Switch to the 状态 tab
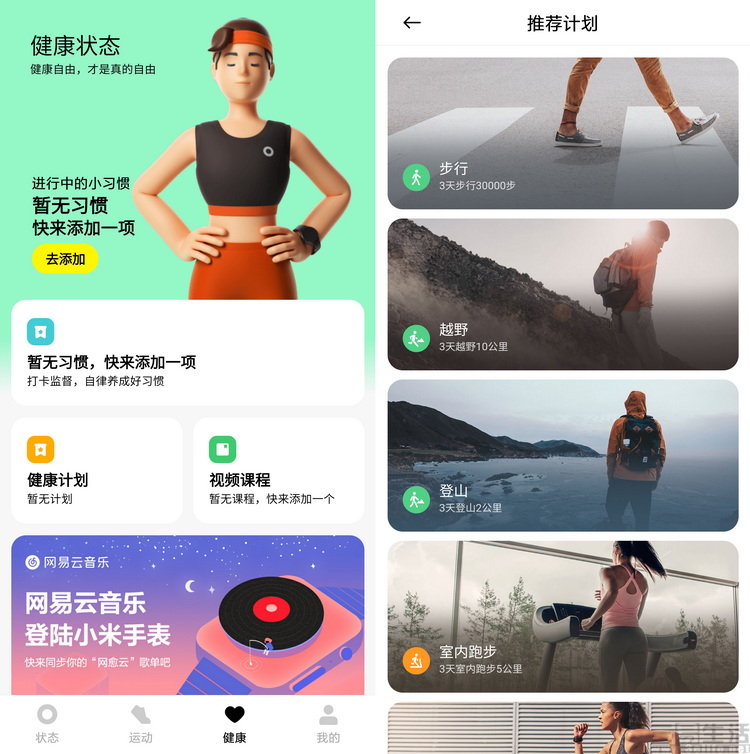Screen dimensions: 750x754 tap(47, 724)
